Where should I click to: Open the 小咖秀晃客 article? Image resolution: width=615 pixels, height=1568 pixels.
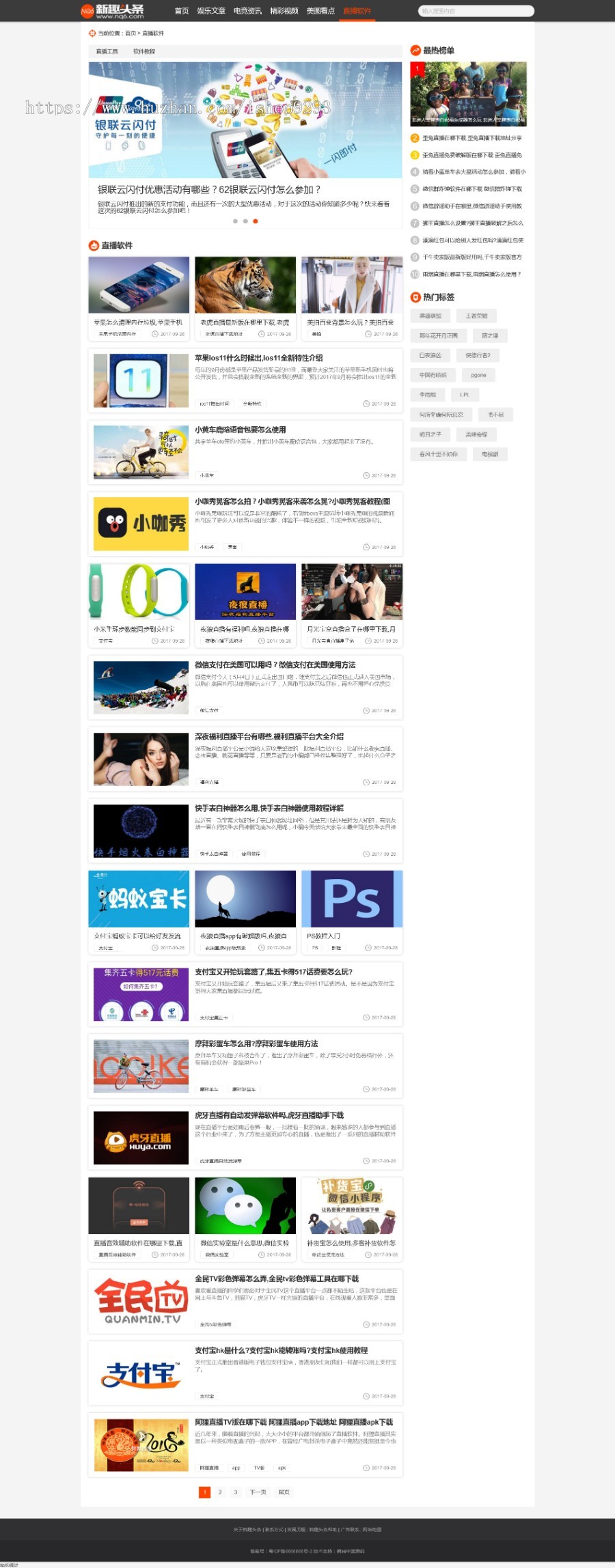[x=292, y=501]
